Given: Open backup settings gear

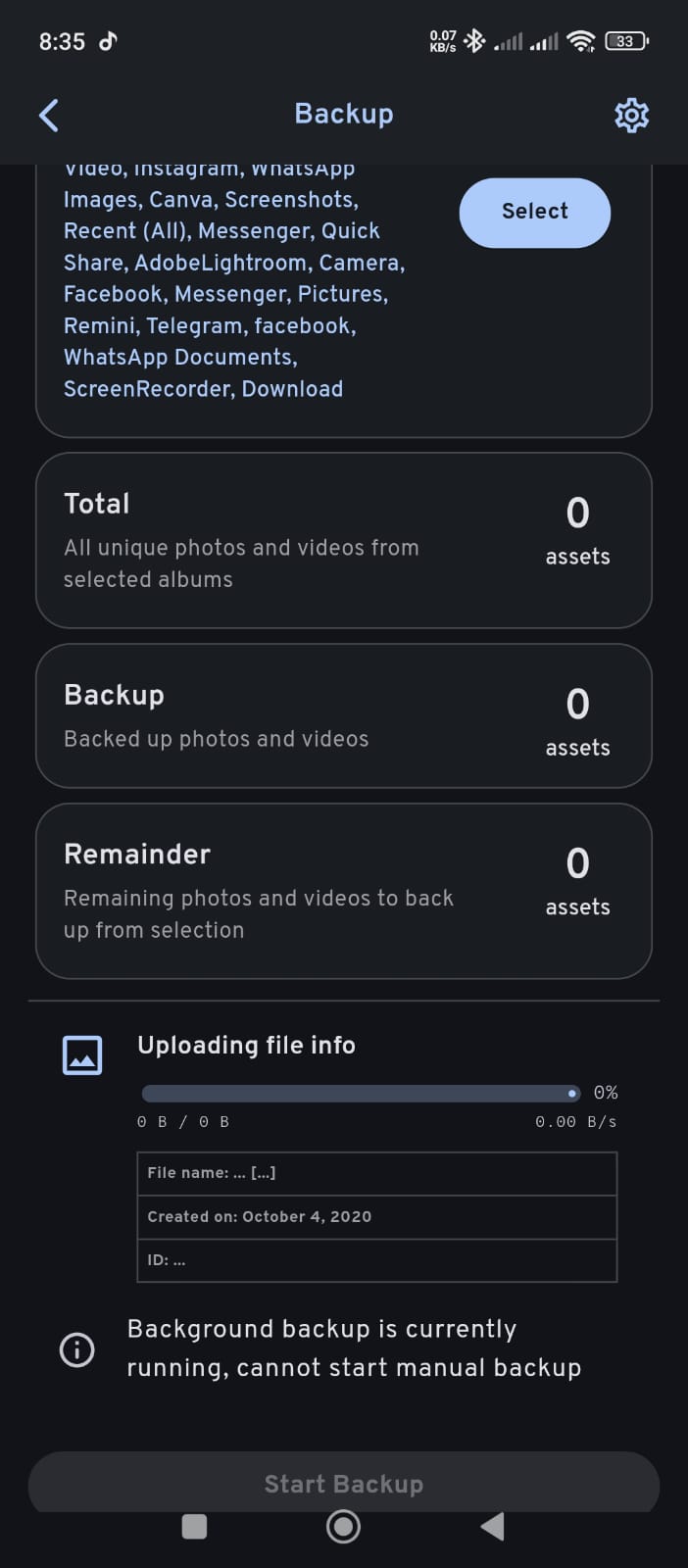Looking at the screenshot, I should pyautogui.click(x=631, y=115).
